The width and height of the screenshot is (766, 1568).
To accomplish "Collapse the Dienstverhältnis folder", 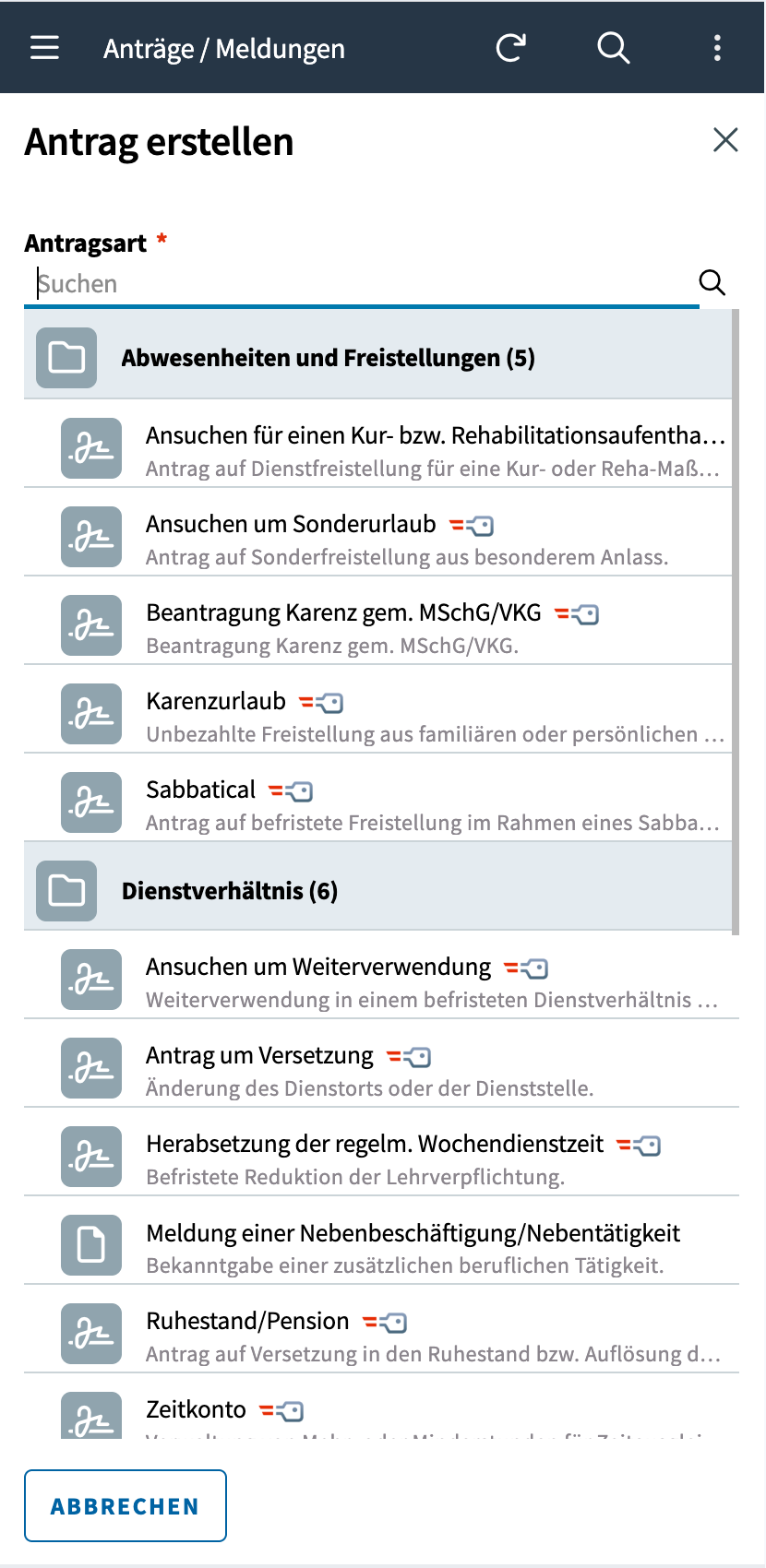I will pyautogui.click(x=229, y=891).
